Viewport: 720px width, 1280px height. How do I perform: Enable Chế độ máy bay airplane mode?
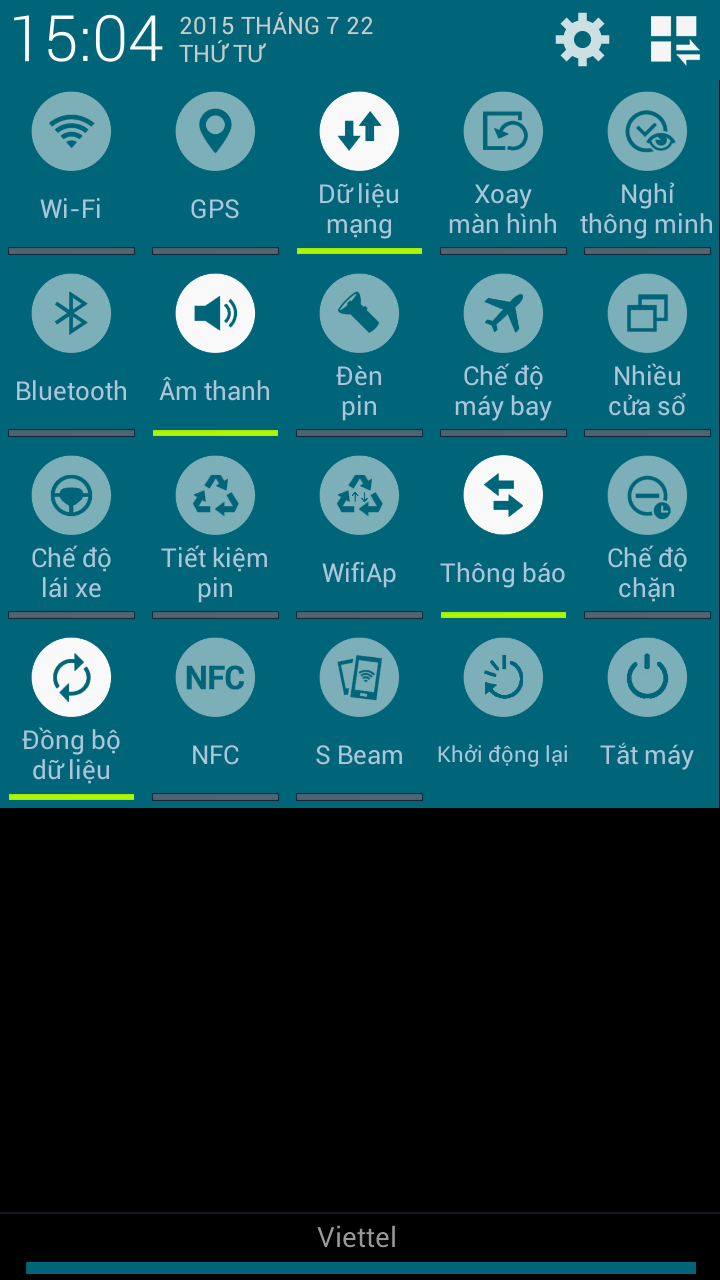(503, 347)
